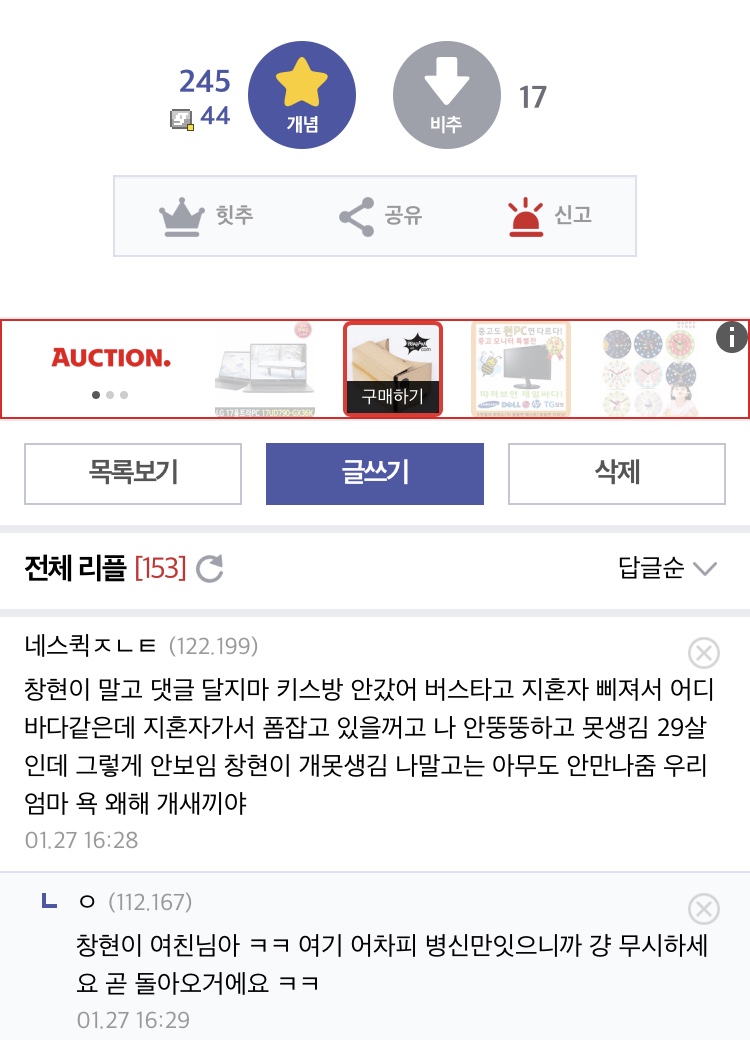The height and width of the screenshot is (1040, 750).
Task: Delete the post with 삭제
Action: pos(616,473)
